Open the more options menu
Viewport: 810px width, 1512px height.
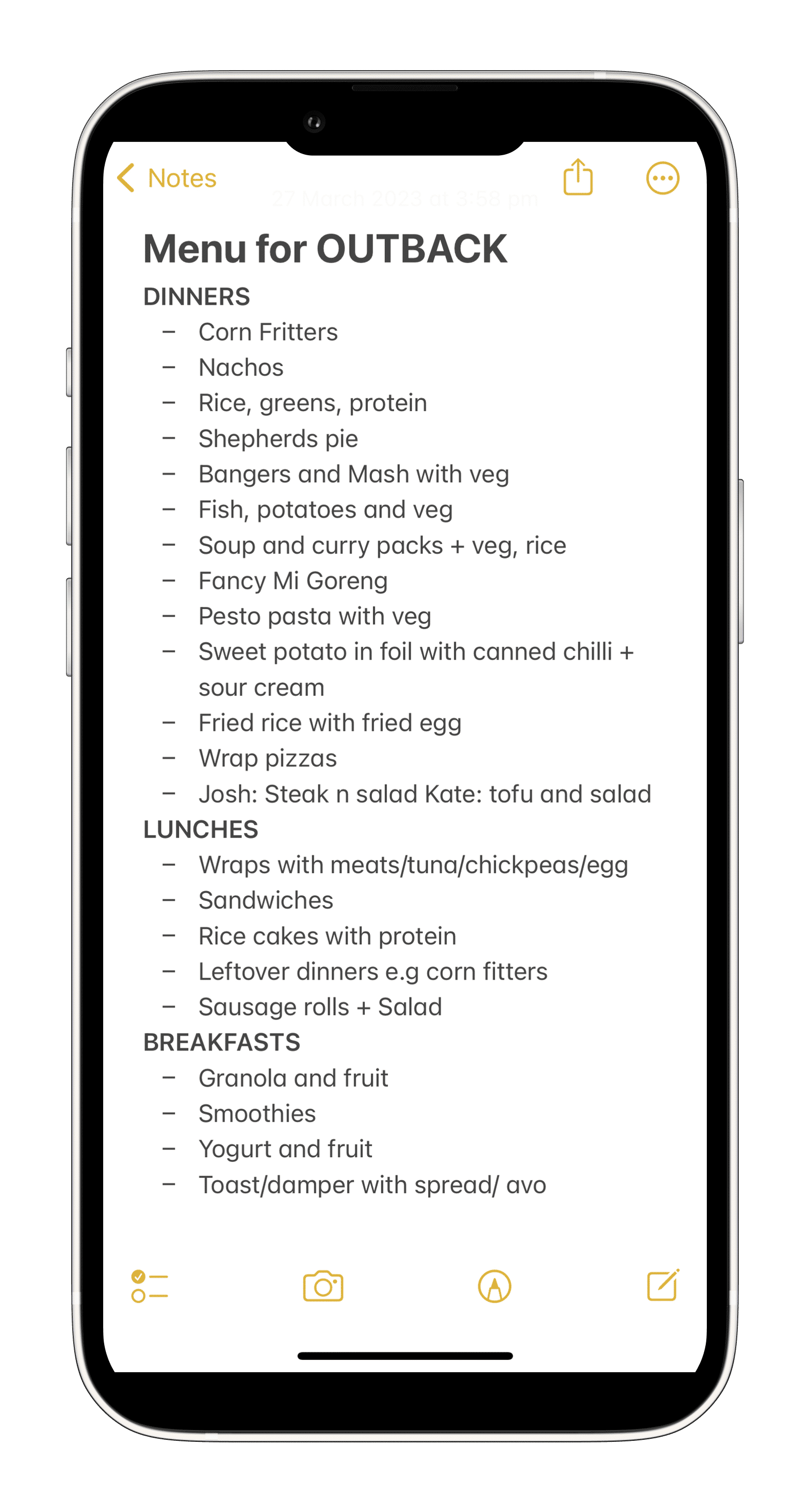(x=662, y=178)
